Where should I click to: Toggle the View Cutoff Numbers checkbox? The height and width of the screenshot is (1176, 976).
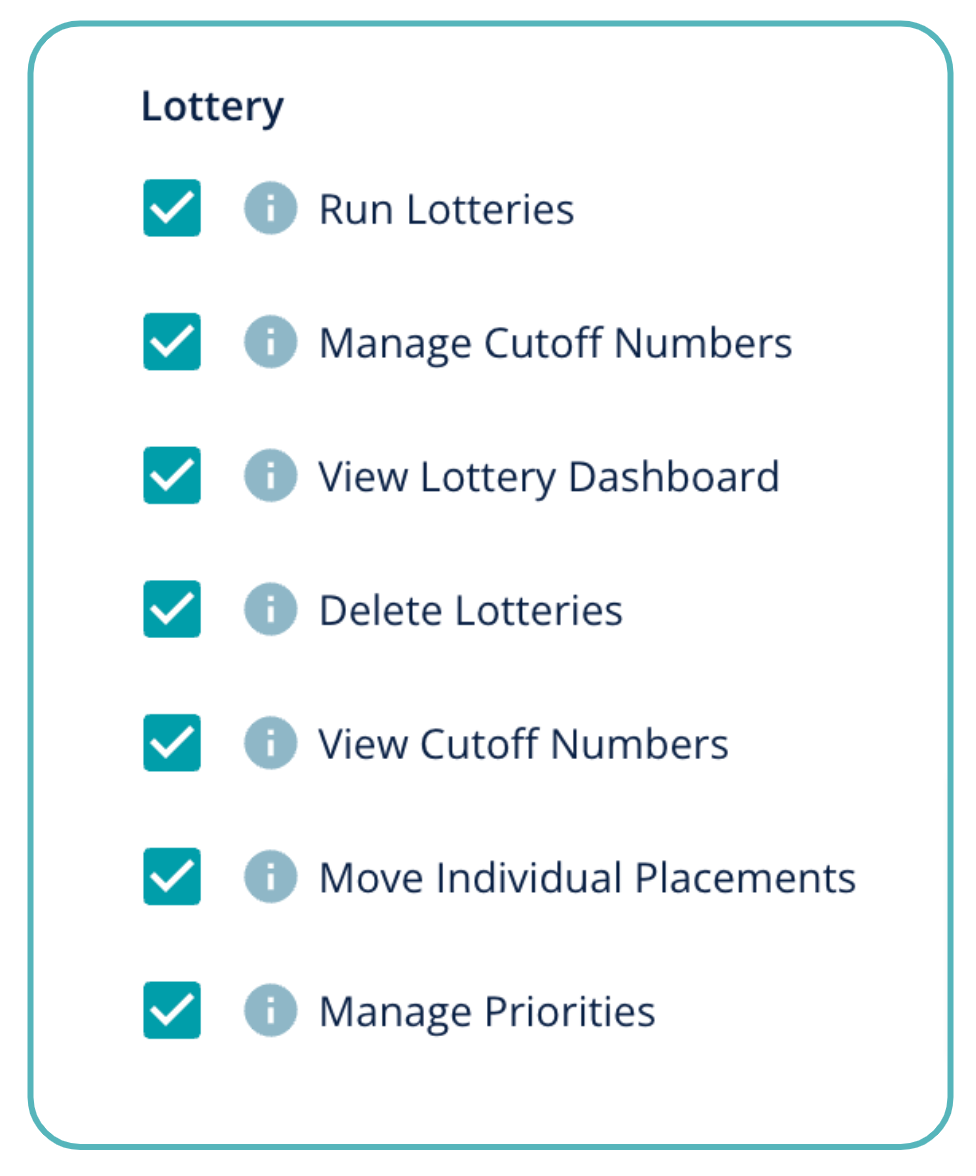click(172, 743)
